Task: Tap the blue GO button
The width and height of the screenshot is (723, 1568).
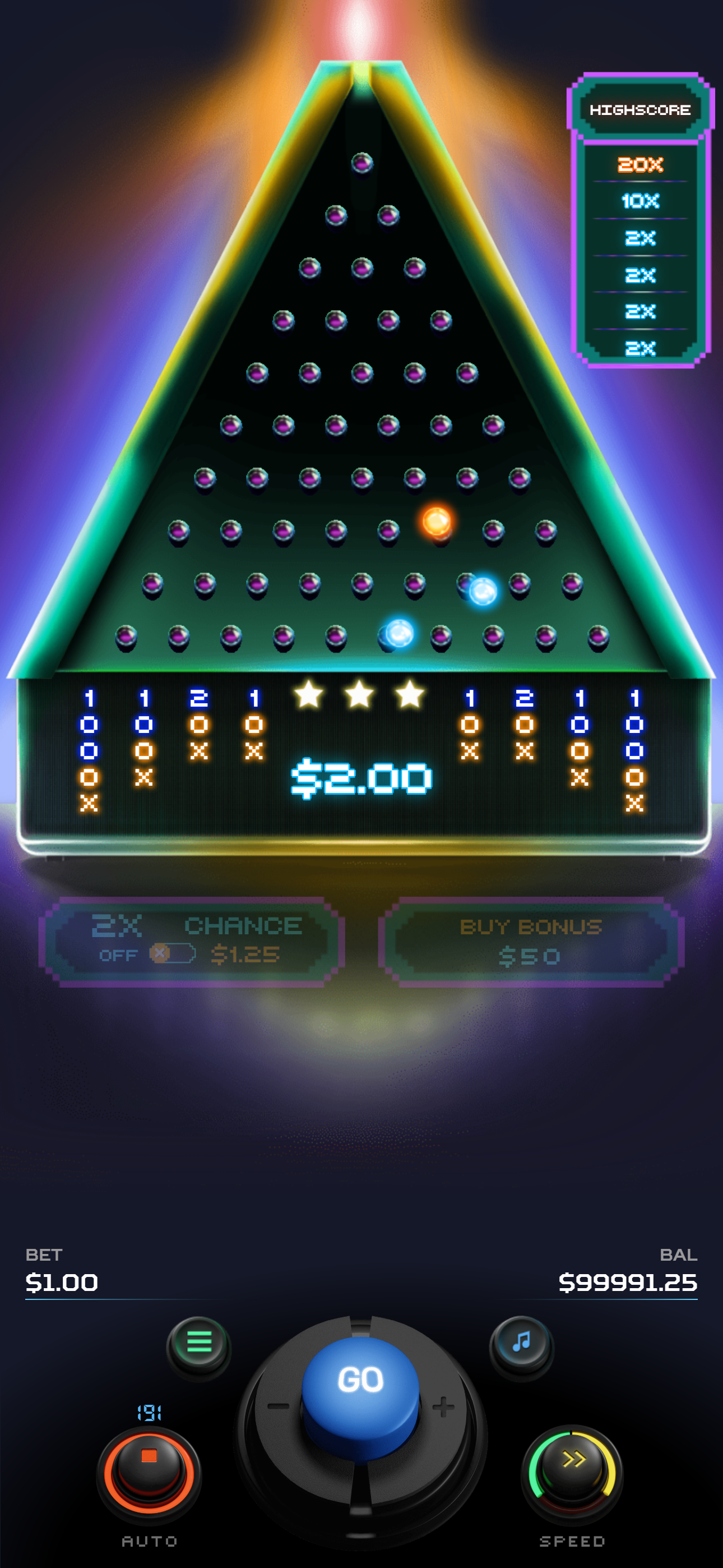Action: click(x=360, y=1381)
